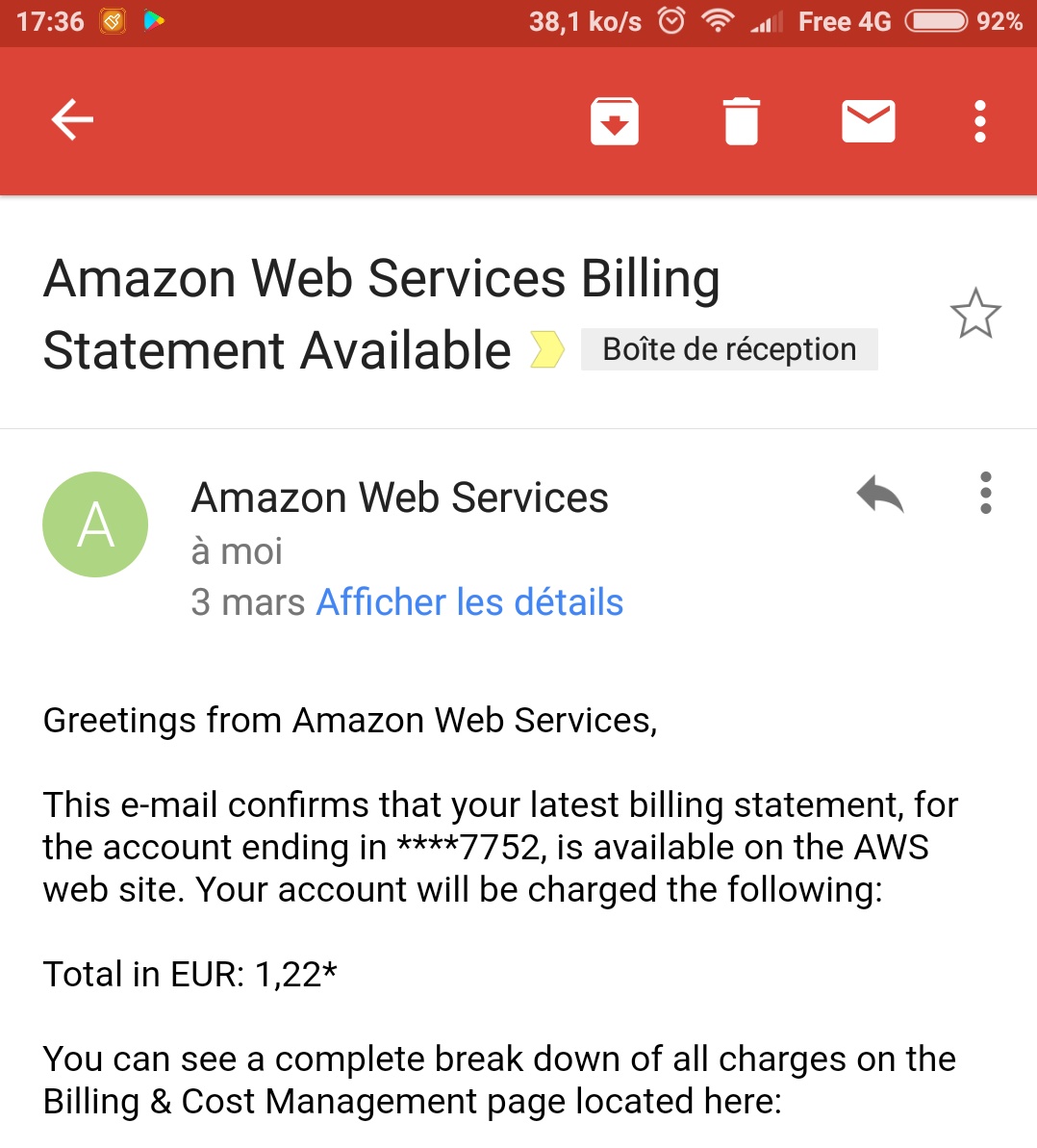
Task: Go back to the inbox
Action: [x=72, y=121]
